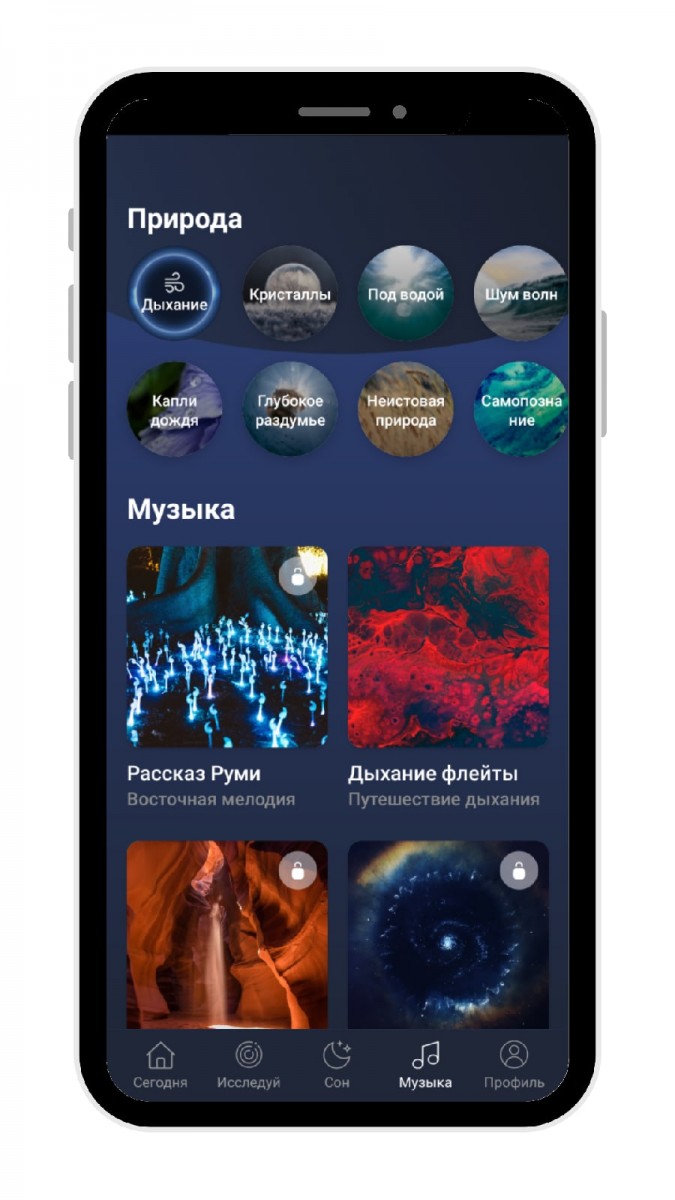Play the Кристаллы nature sound
This screenshot has width=675, height=1200.
click(290, 293)
